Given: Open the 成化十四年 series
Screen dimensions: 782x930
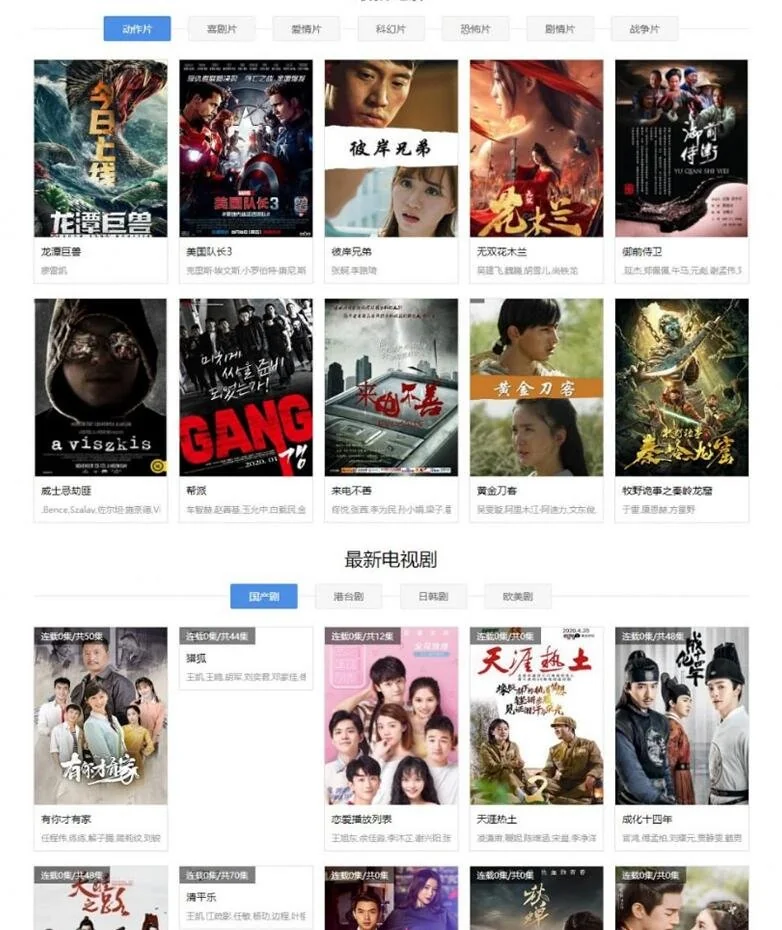Looking at the screenshot, I should pos(681,716).
